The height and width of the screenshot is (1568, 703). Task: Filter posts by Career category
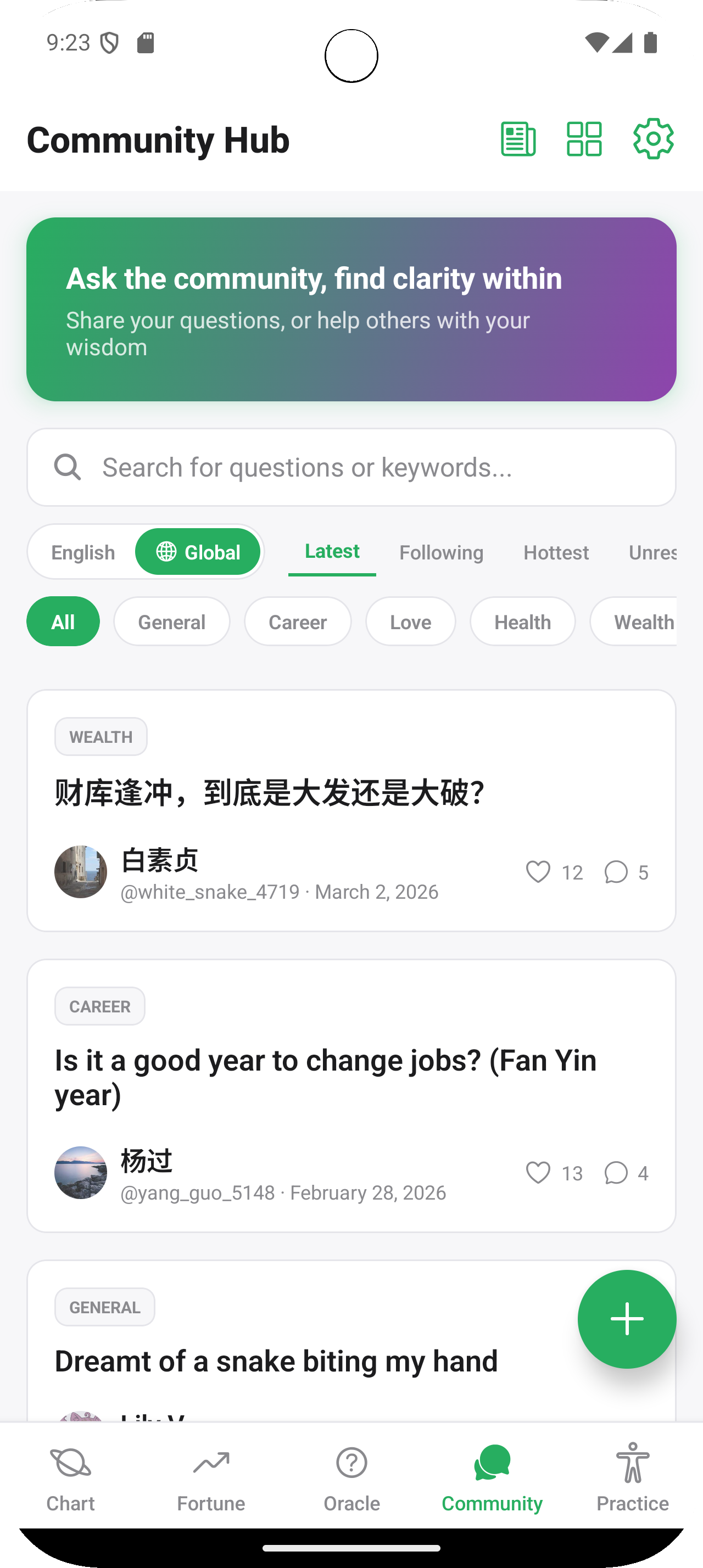coord(297,621)
